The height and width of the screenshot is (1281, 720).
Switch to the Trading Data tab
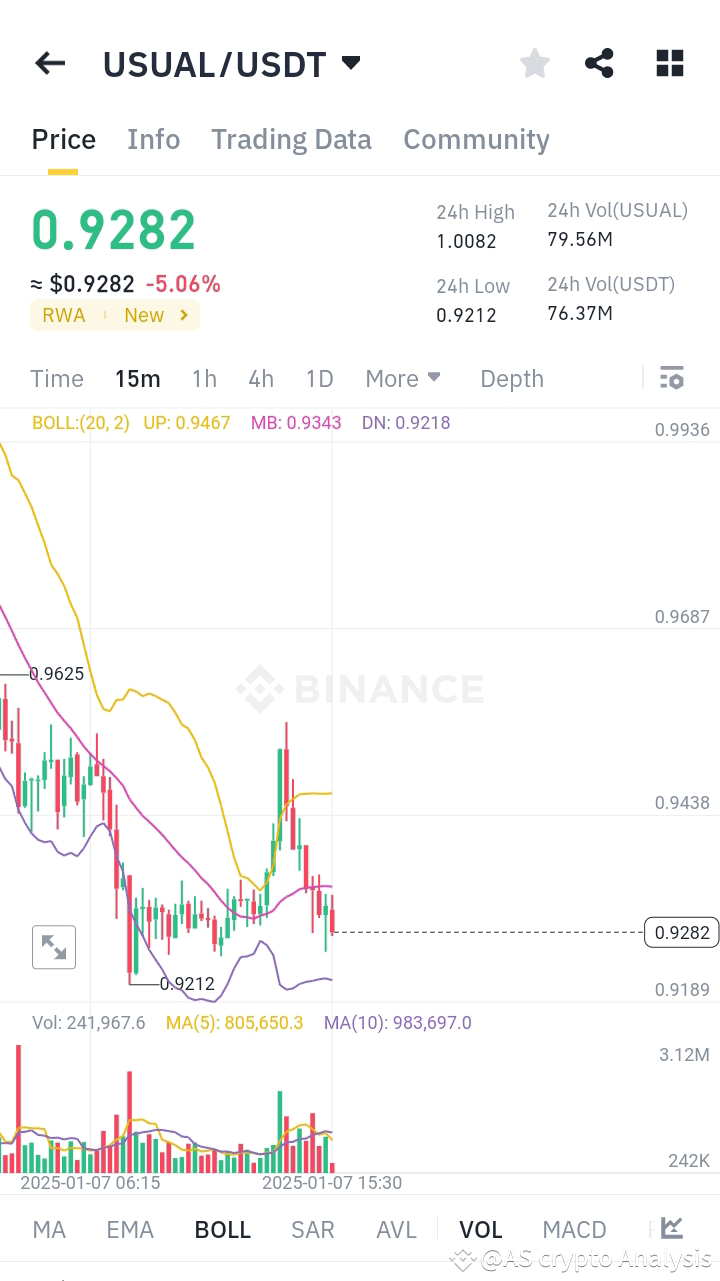pos(291,139)
